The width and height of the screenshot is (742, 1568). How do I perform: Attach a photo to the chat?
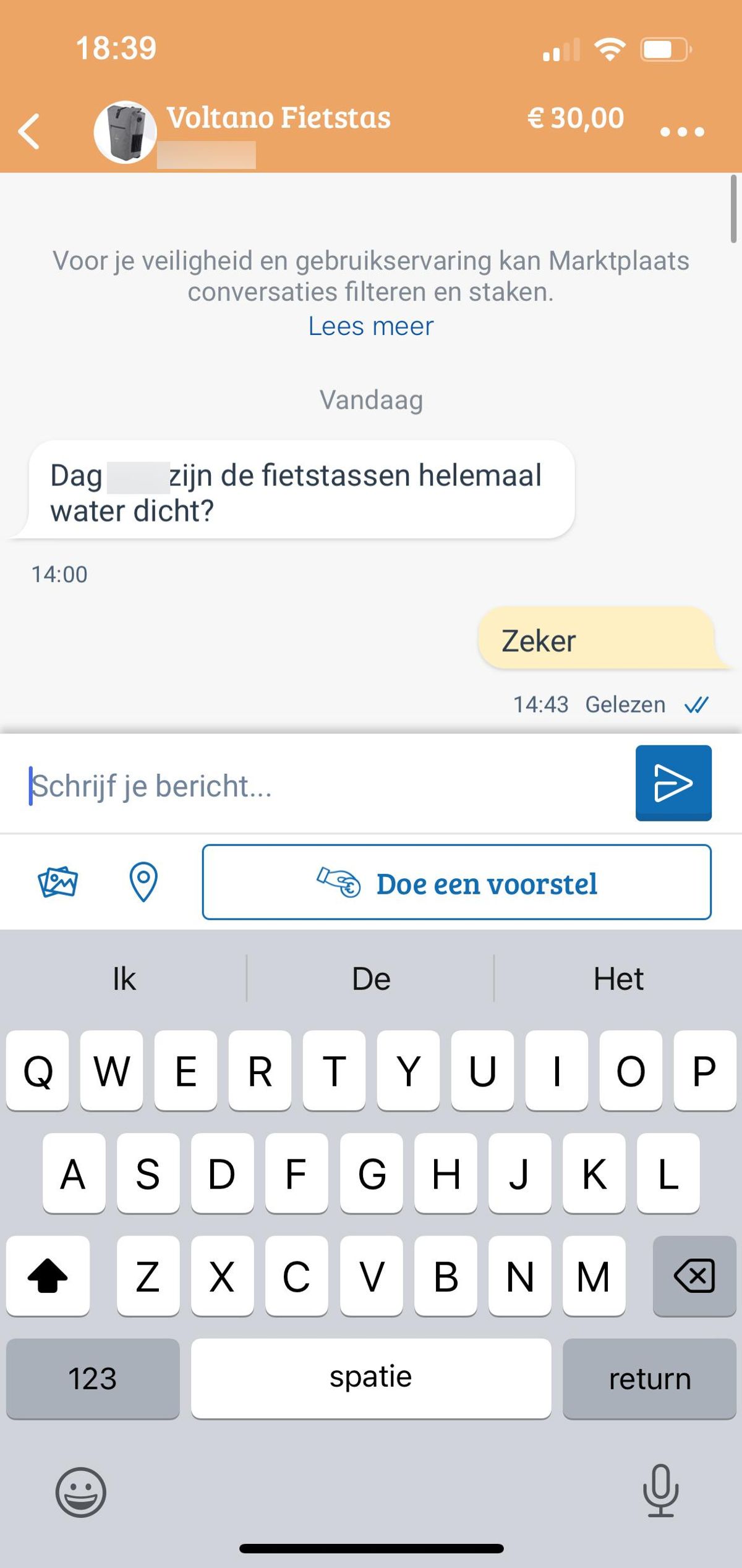click(x=58, y=881)
